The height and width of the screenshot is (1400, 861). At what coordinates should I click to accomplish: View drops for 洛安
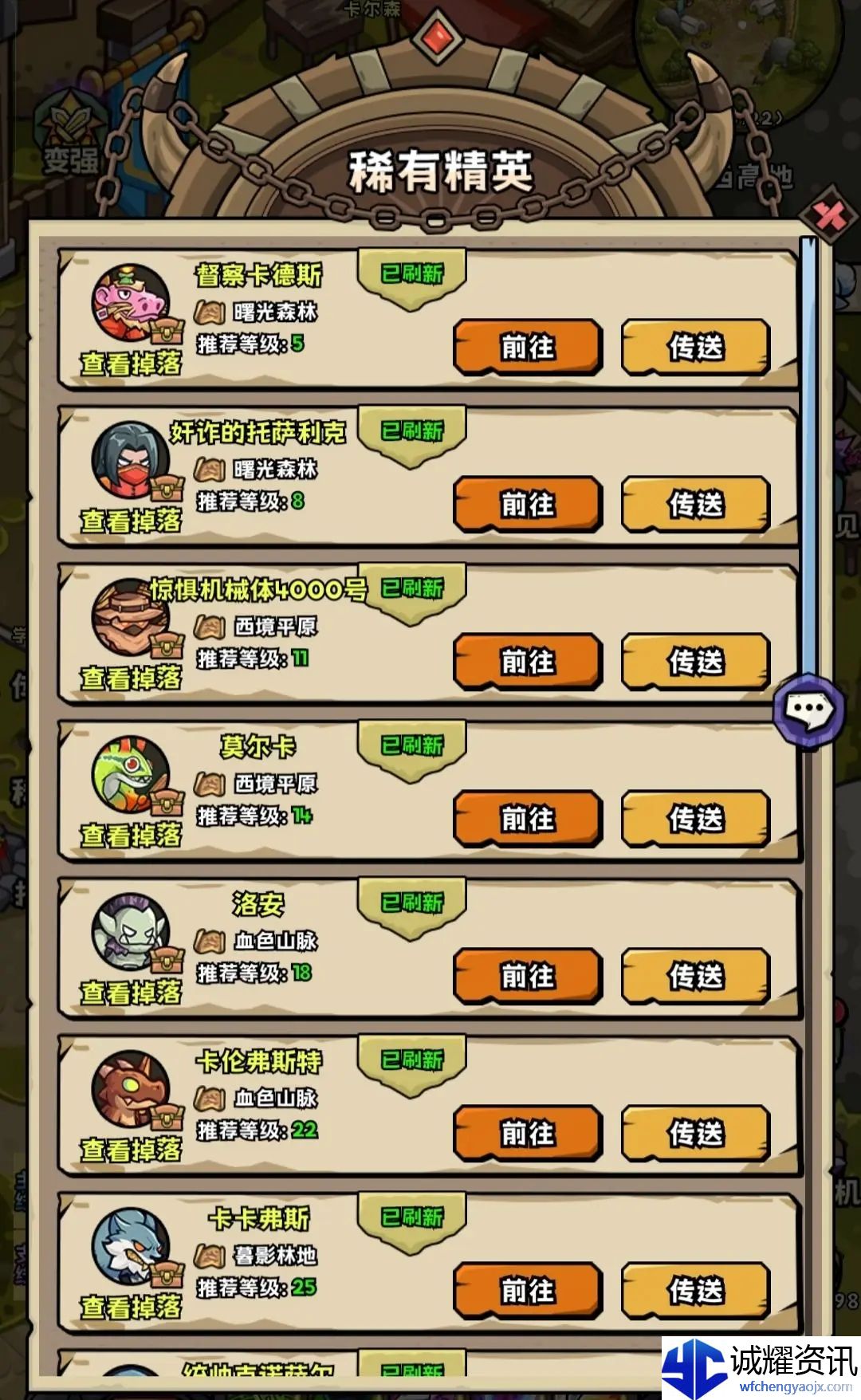tap(132, 992)
